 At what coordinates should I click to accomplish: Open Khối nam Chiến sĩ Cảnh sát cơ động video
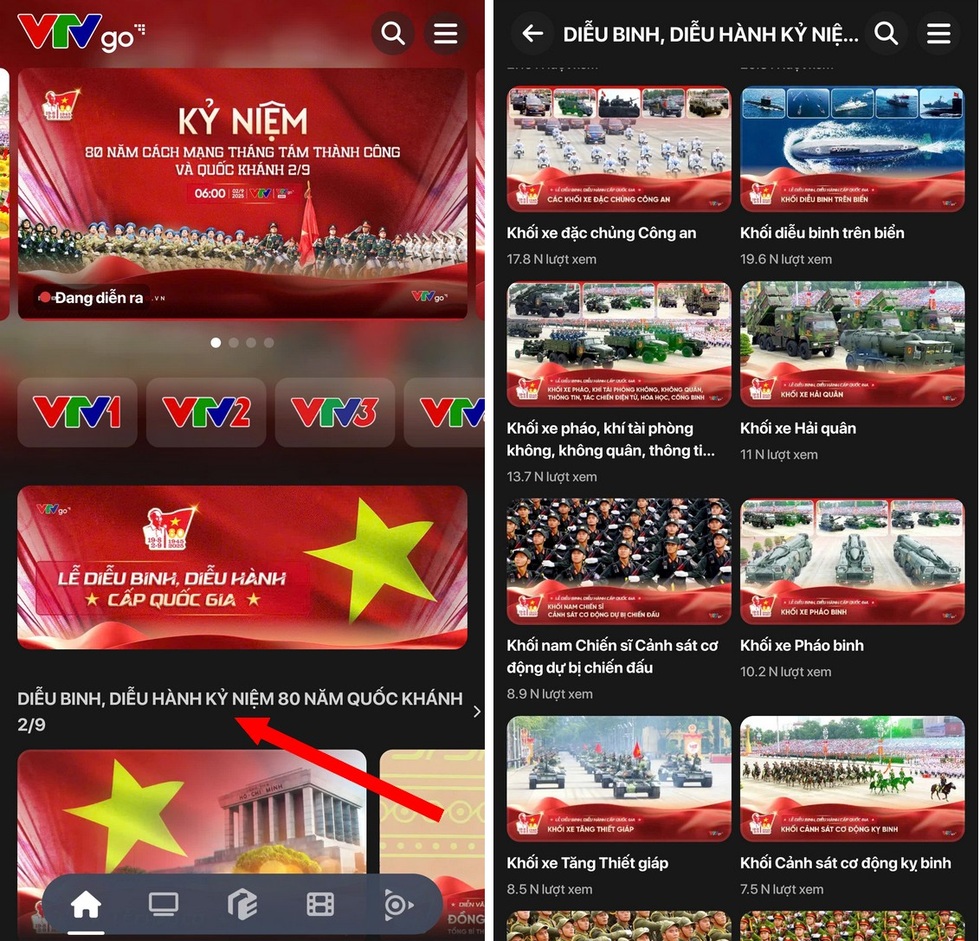point(618,561)
